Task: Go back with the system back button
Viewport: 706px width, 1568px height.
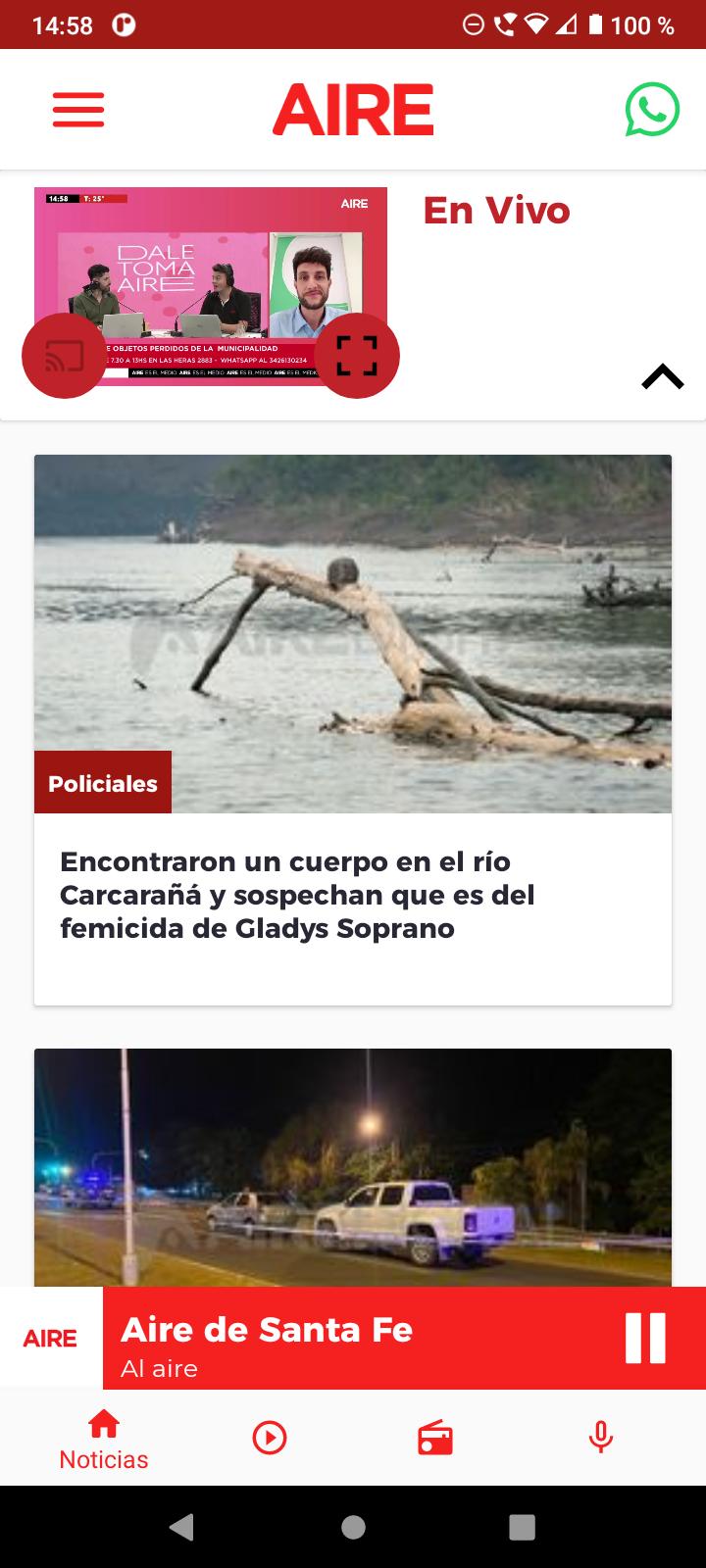Action: [x=181, y=1527]
